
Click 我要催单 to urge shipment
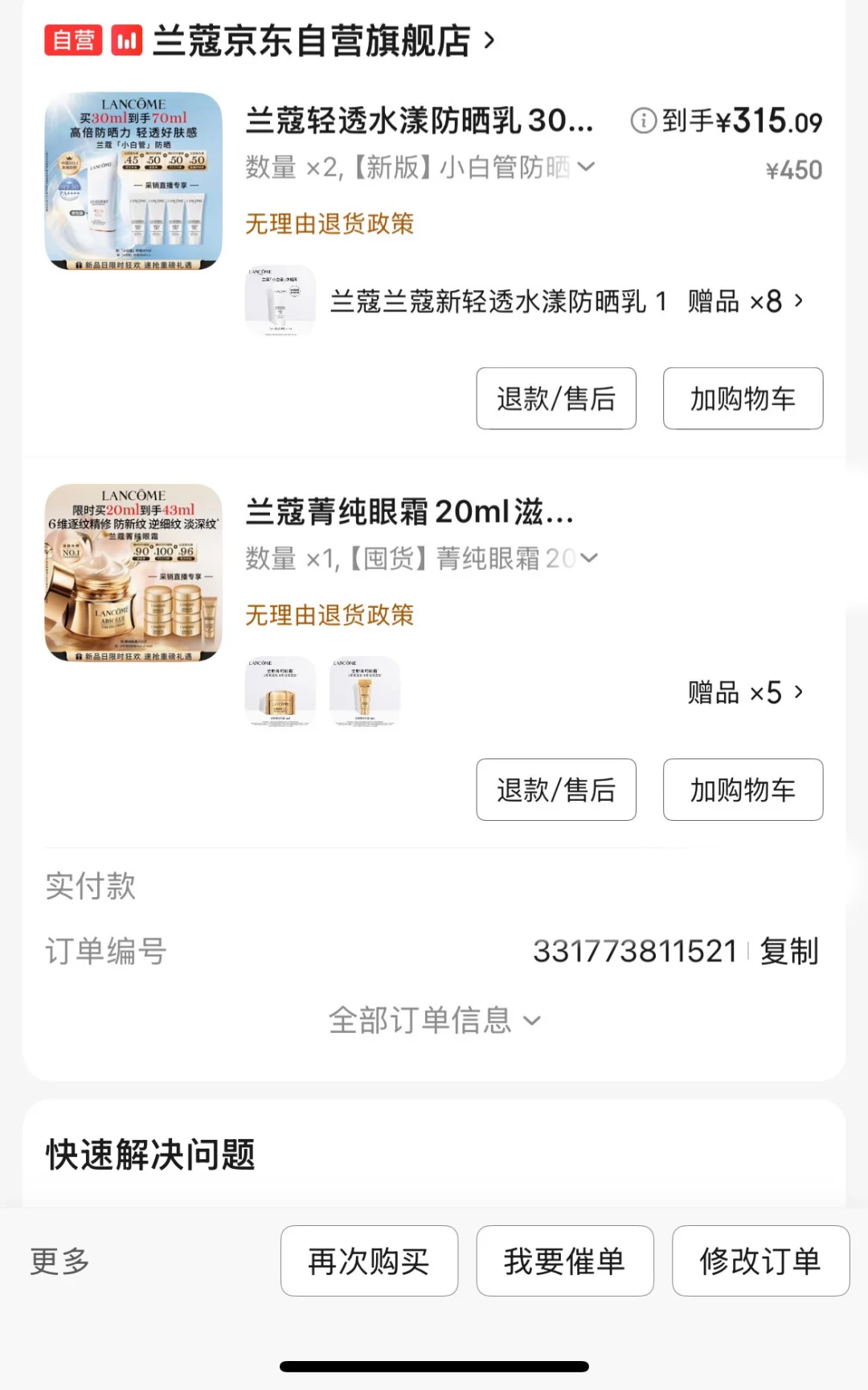point(564,1261)
